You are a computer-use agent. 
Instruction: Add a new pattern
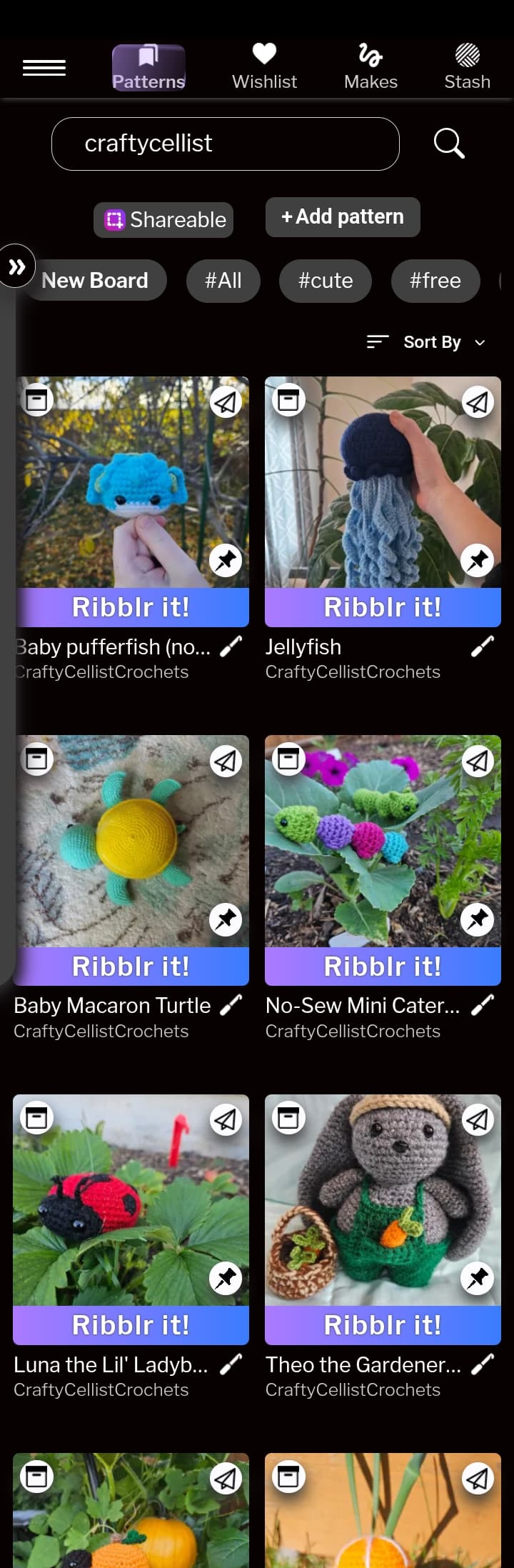point(343,216)
